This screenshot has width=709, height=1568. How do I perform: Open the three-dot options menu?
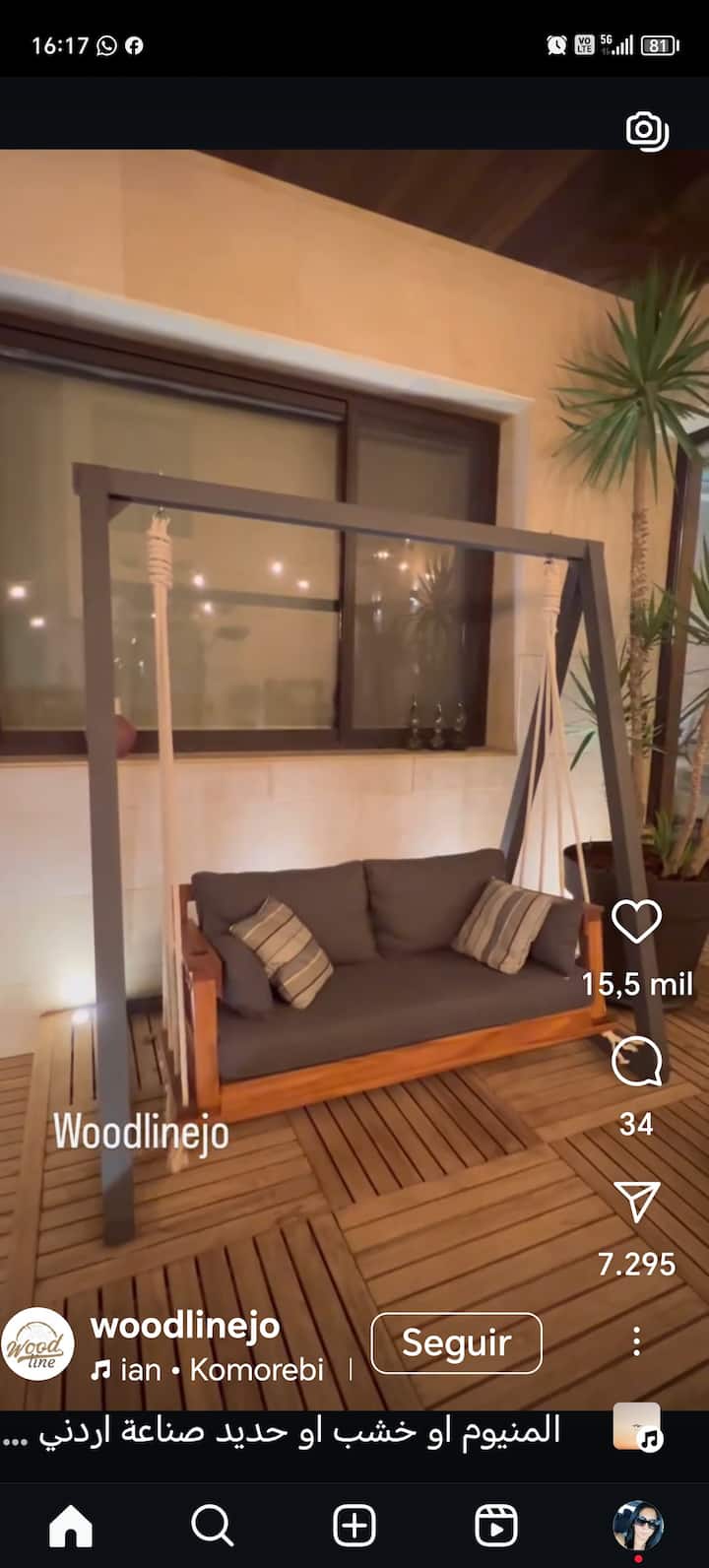tap(637, 1341)
